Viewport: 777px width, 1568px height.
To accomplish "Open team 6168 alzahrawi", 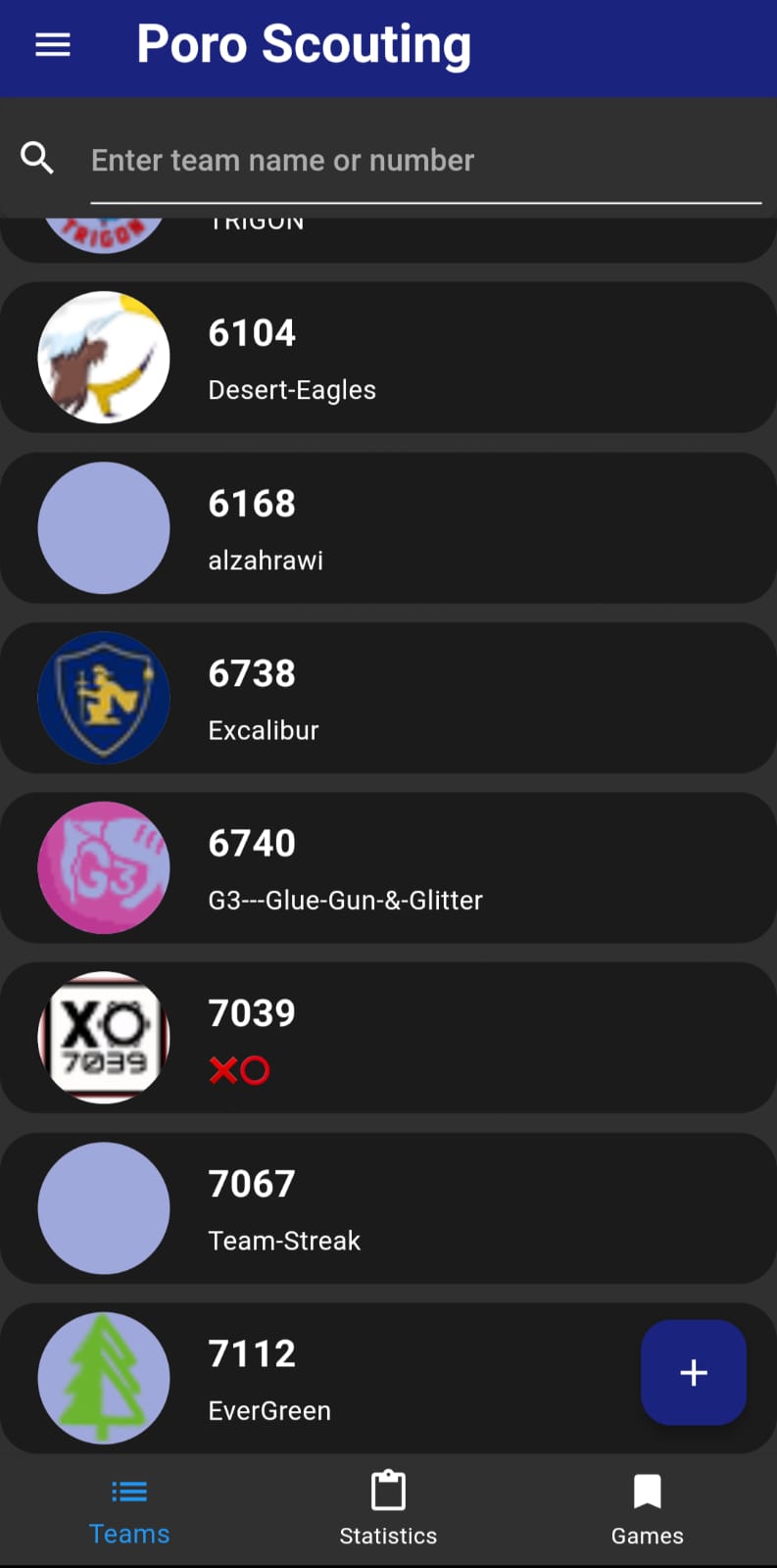I will click(x=388, y=529).
